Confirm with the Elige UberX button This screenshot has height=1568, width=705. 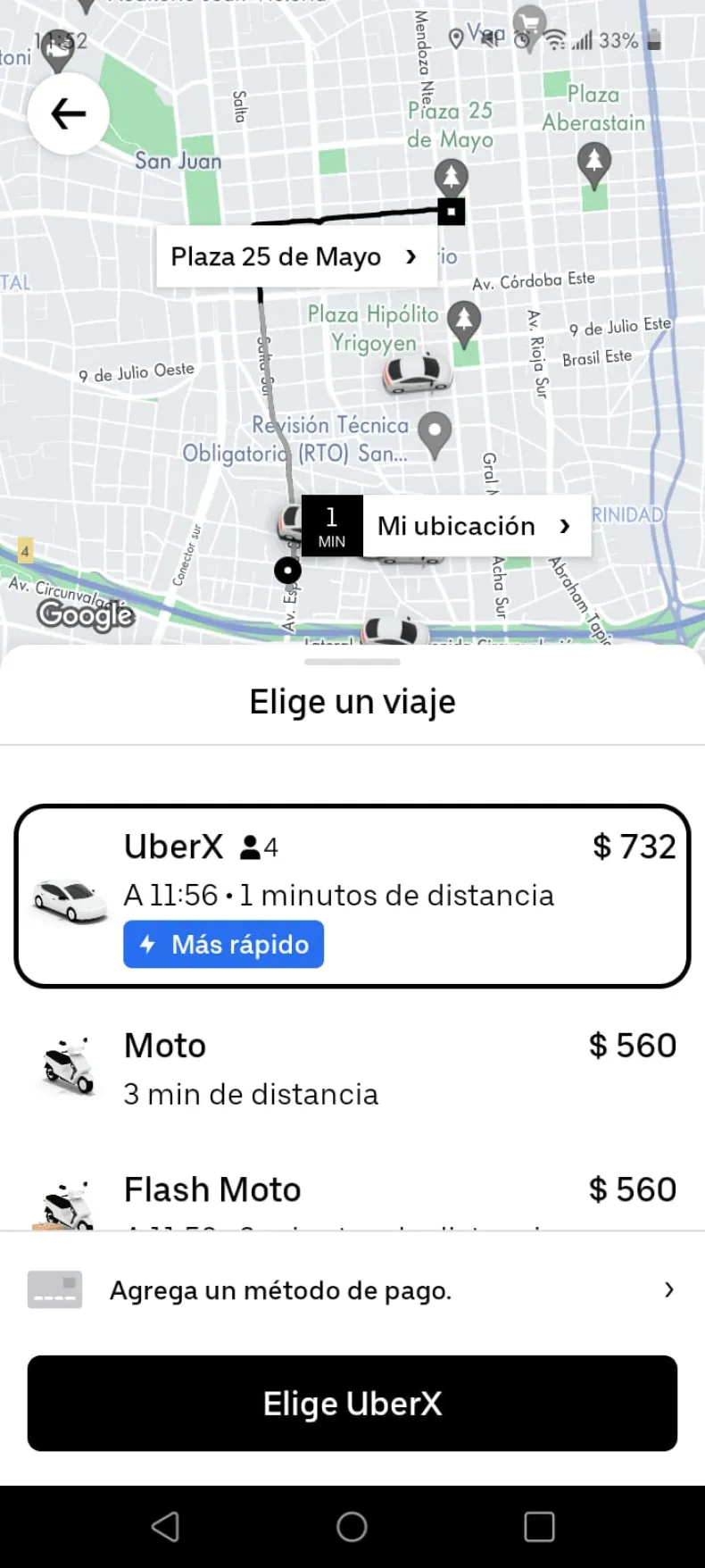[352, 1403]
